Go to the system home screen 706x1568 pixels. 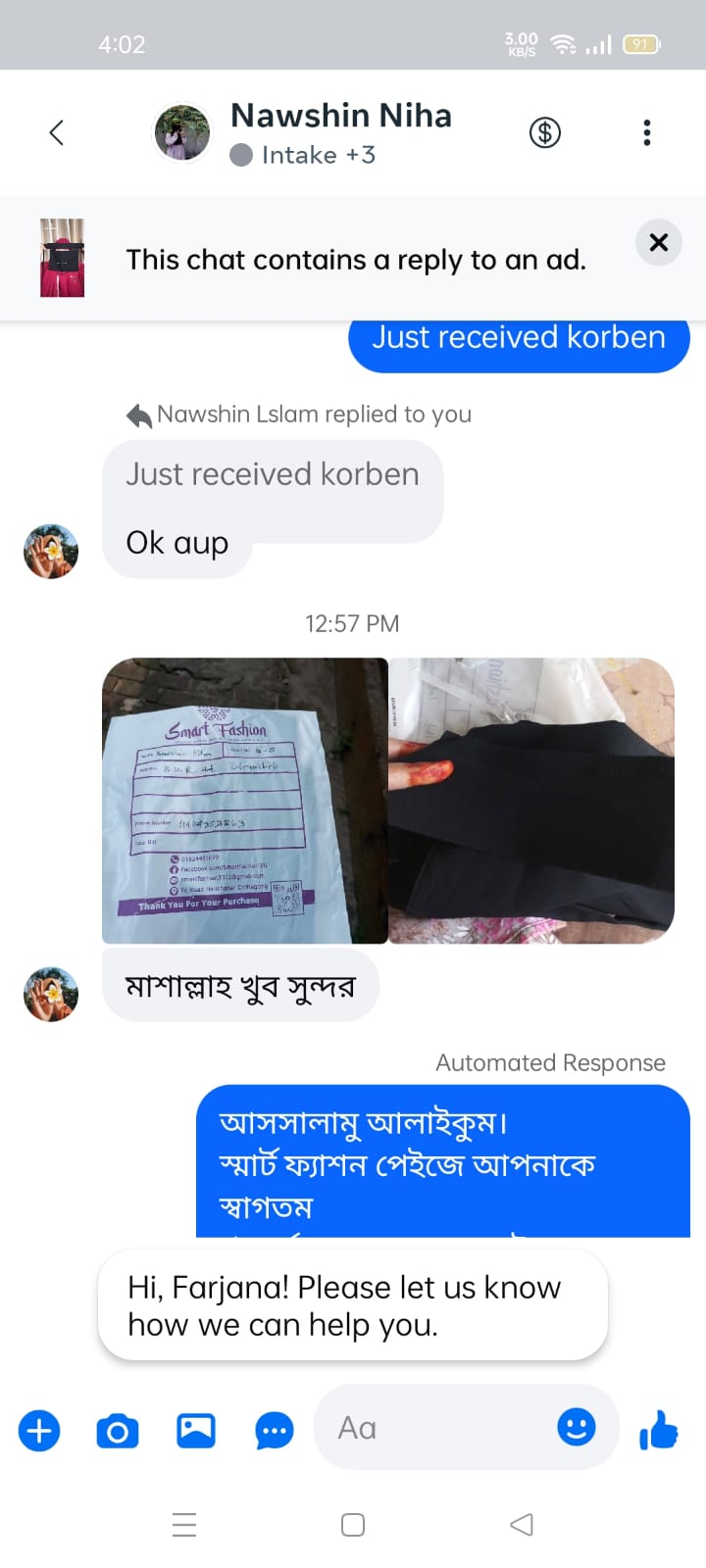click(353, 1525)
